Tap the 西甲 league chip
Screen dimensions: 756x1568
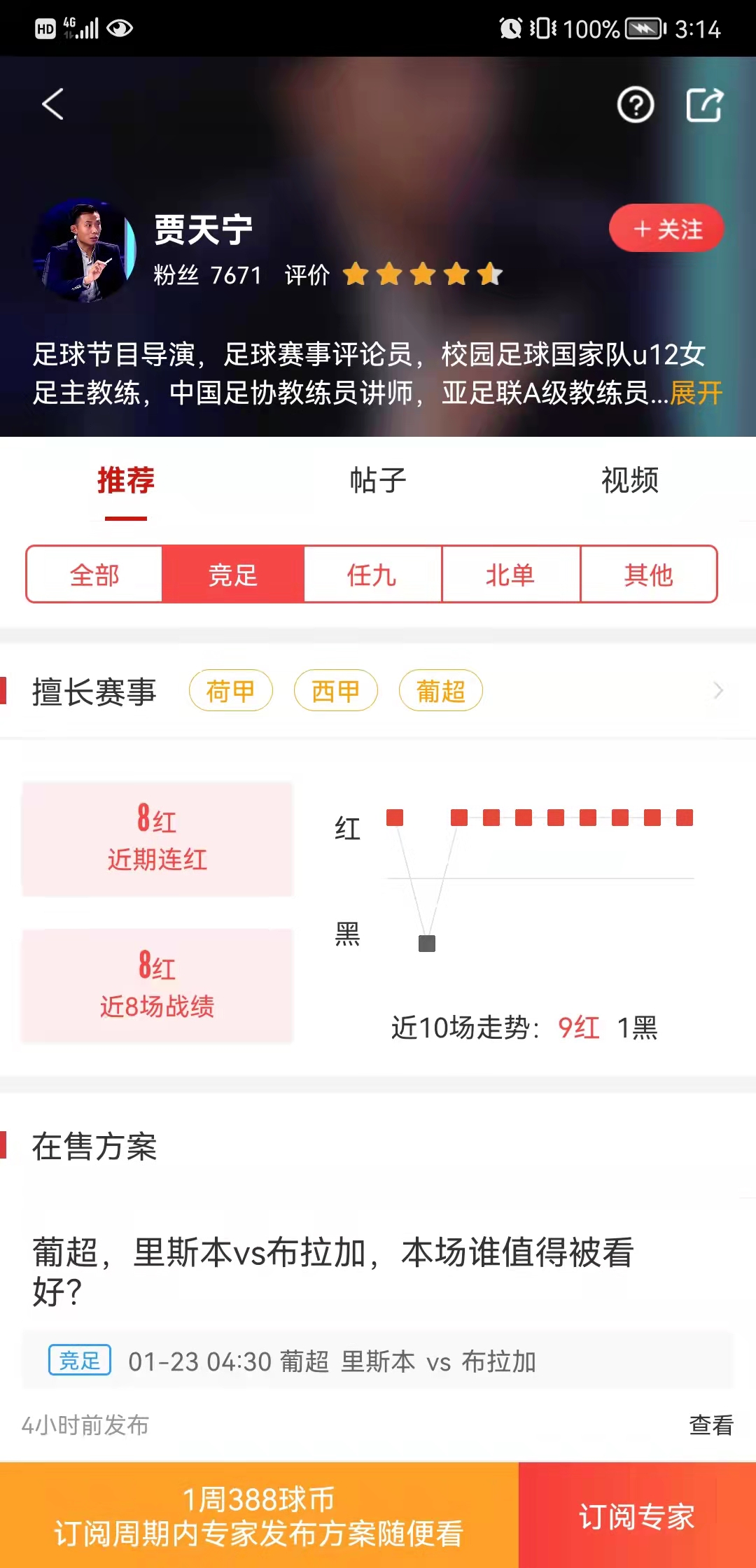pyautogui.click(x=335, y=691)
